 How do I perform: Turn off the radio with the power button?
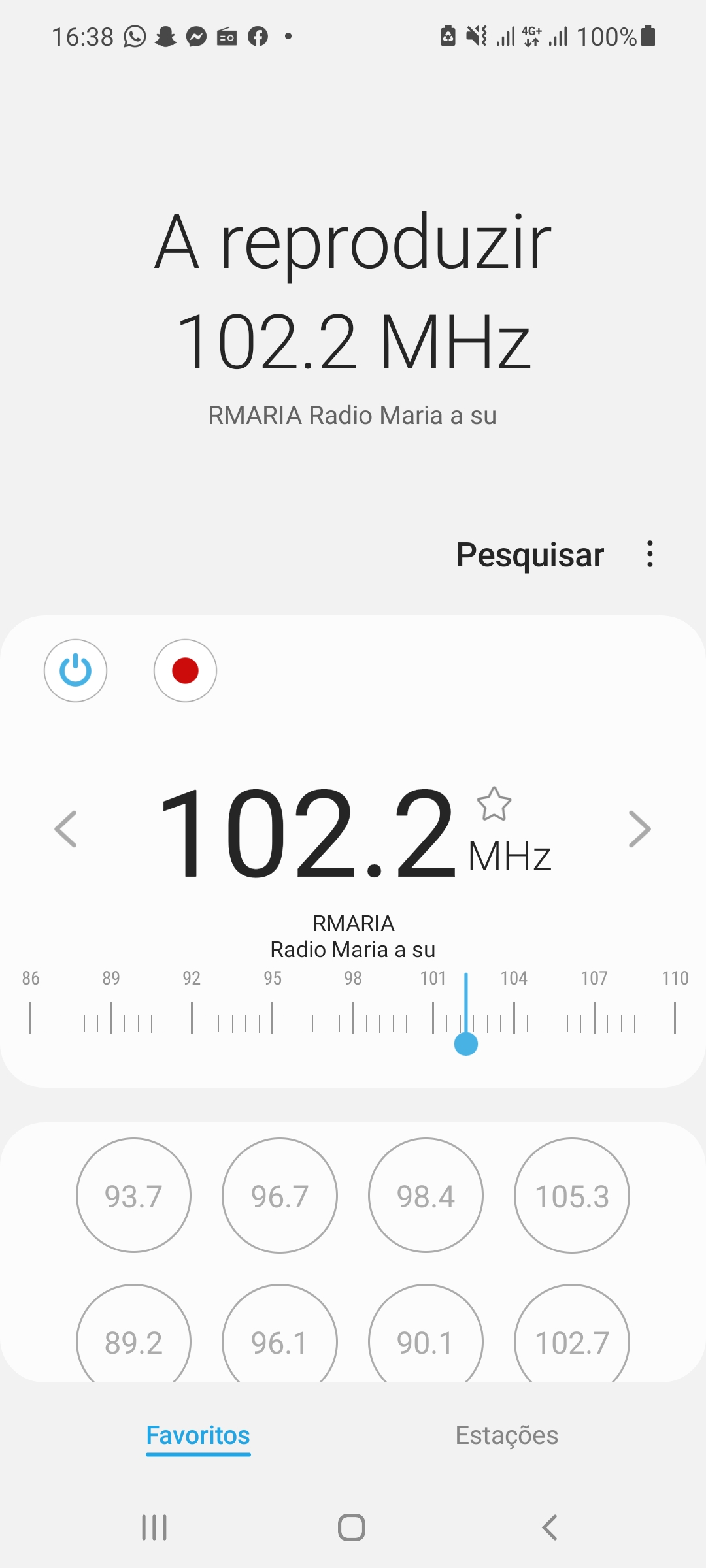75,670
